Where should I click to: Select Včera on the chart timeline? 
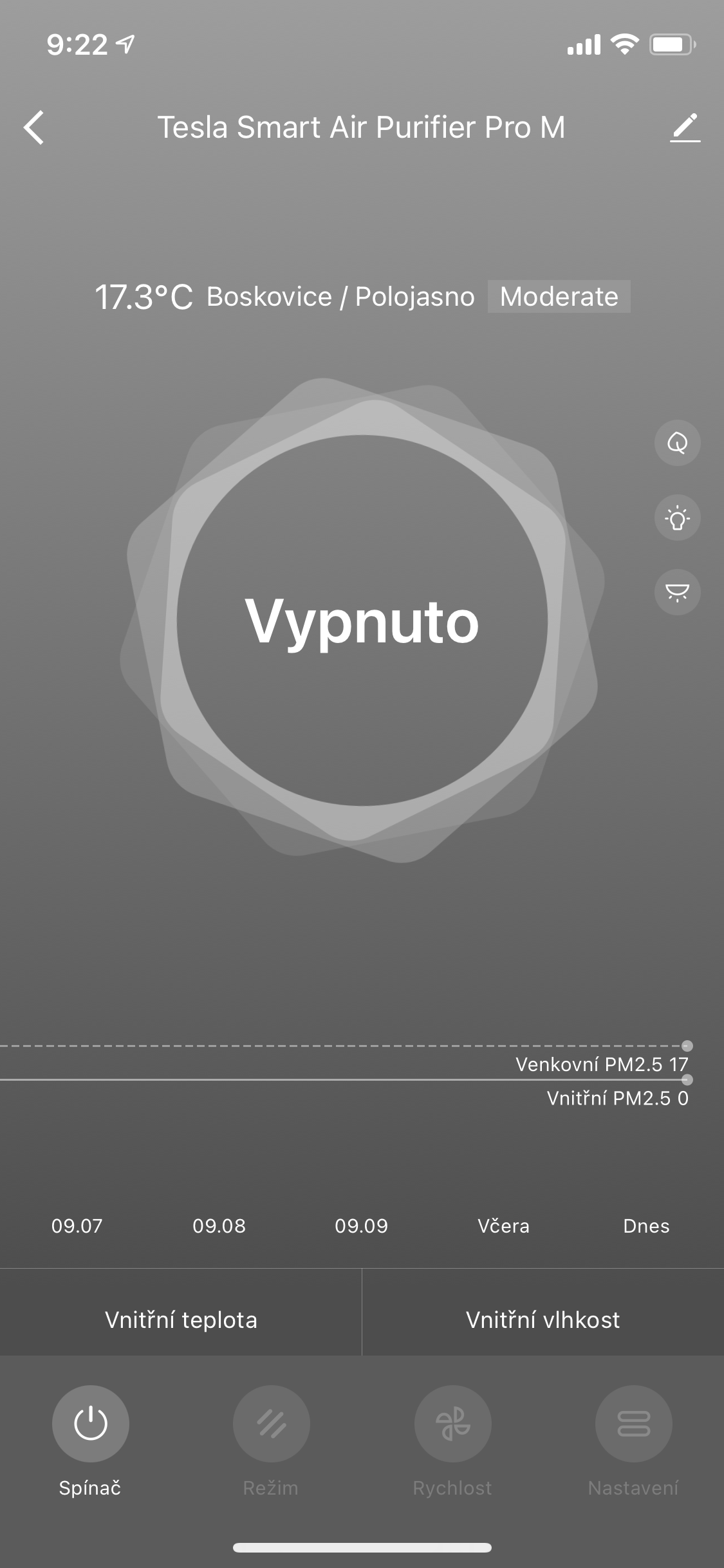coord(503,1226)
